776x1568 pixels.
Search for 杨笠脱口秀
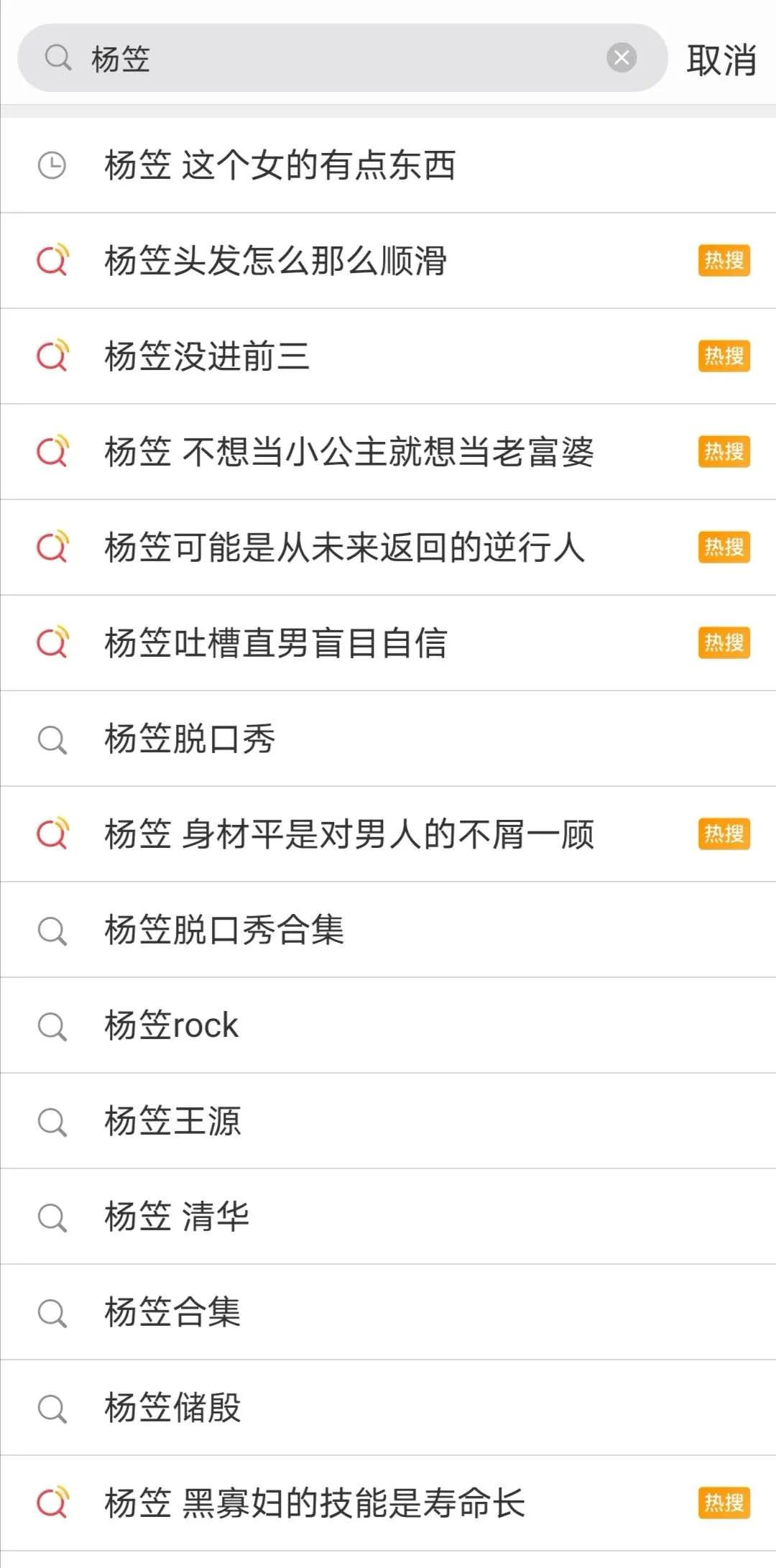[190, 739]
